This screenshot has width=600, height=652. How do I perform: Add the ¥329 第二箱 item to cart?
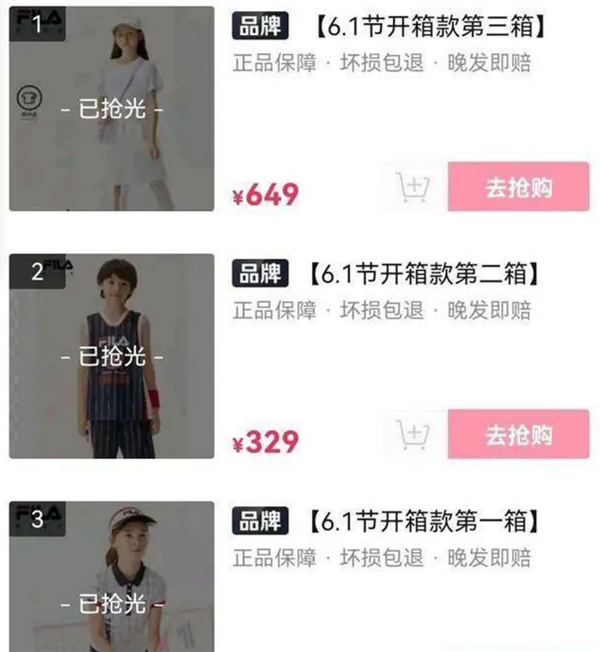(412, 435)
